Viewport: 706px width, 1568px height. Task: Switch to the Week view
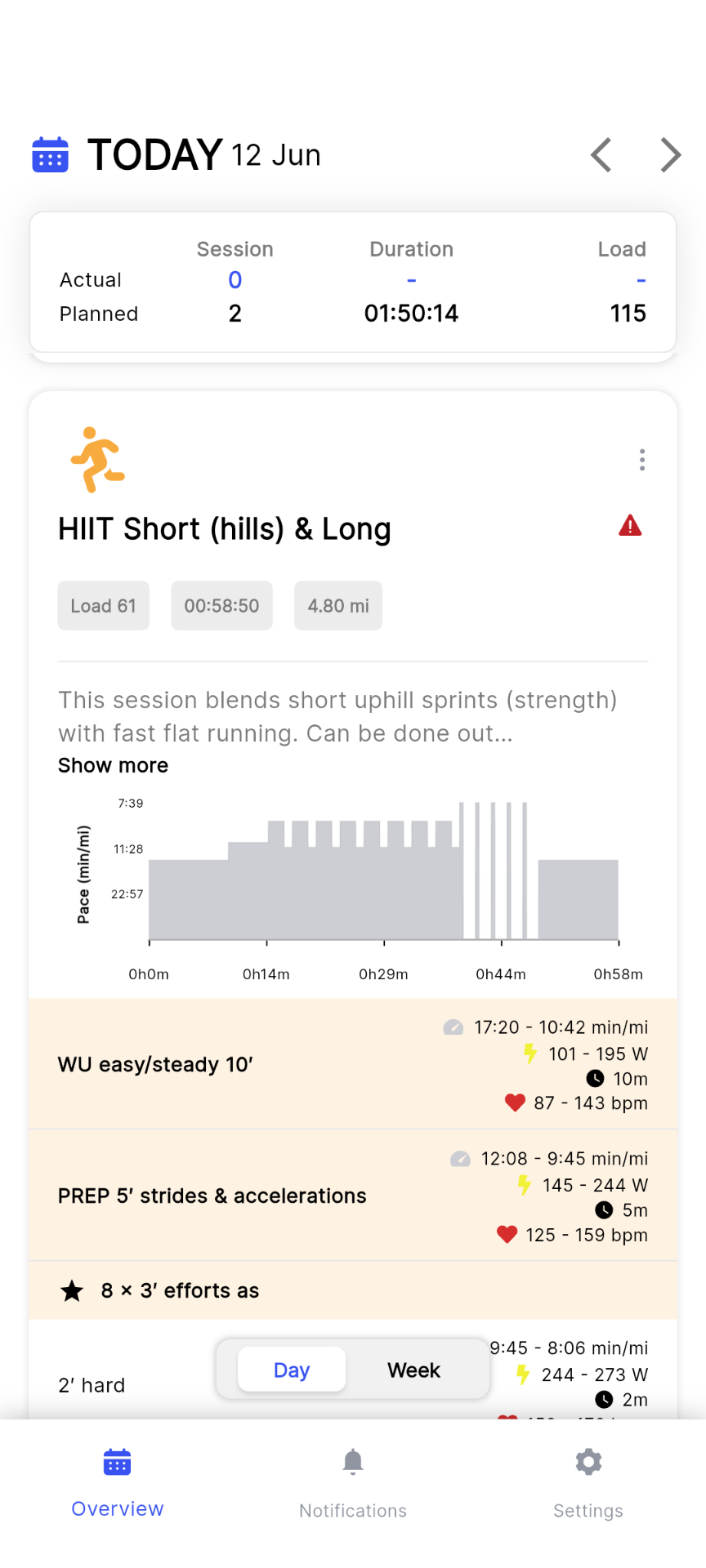coord(413,1370)
